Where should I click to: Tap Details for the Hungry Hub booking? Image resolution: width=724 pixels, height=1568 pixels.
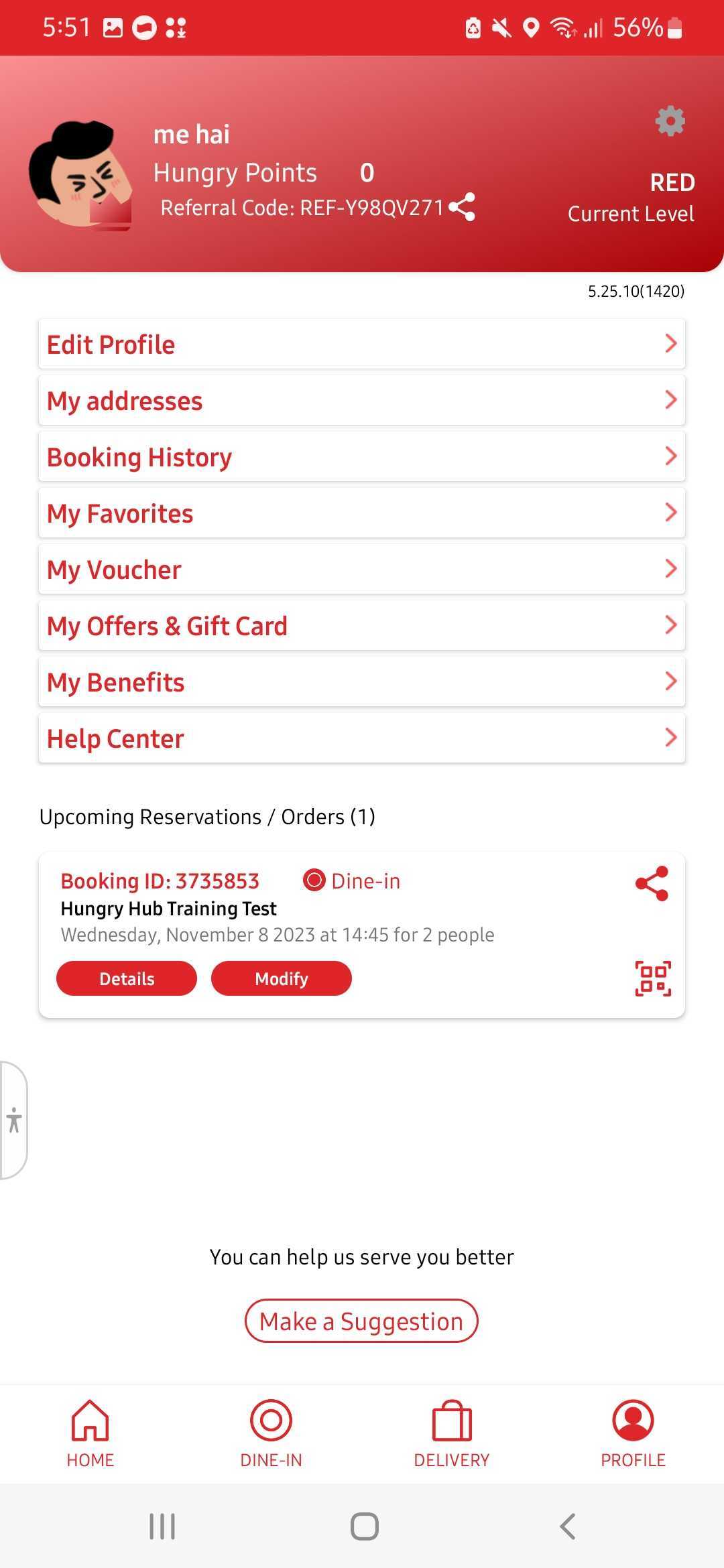pyautogui.click(x=127, y=979)
